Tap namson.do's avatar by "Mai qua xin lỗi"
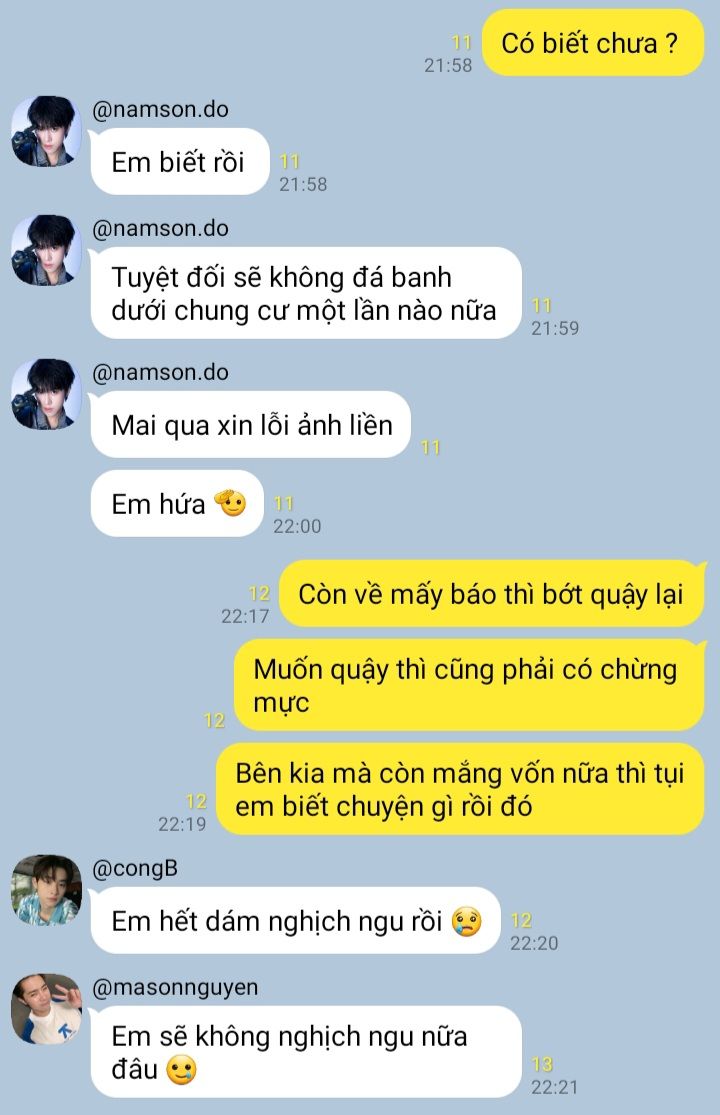 pyautogui.click(x=46, y=394)
